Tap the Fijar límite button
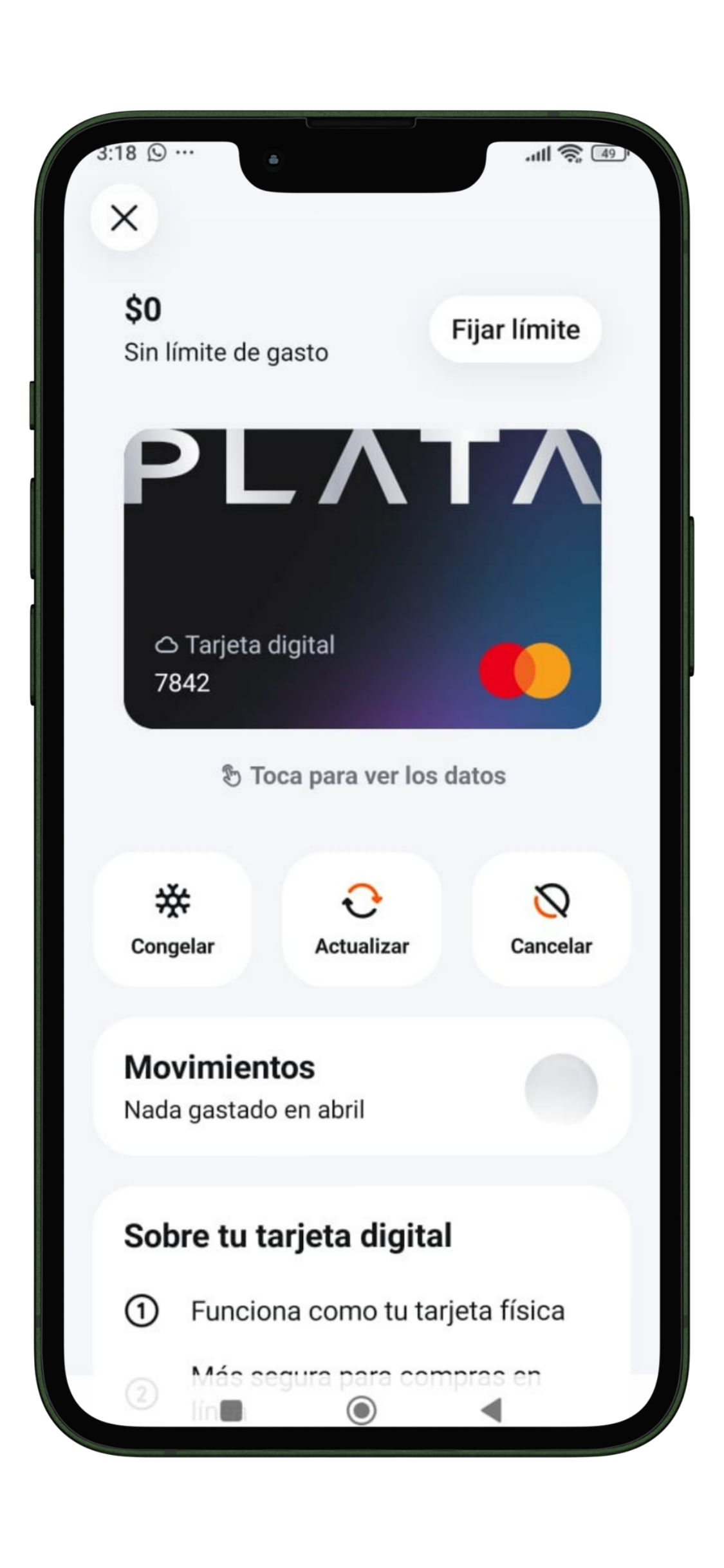This screenshot has height=1568, width=724. click(515, 329)
